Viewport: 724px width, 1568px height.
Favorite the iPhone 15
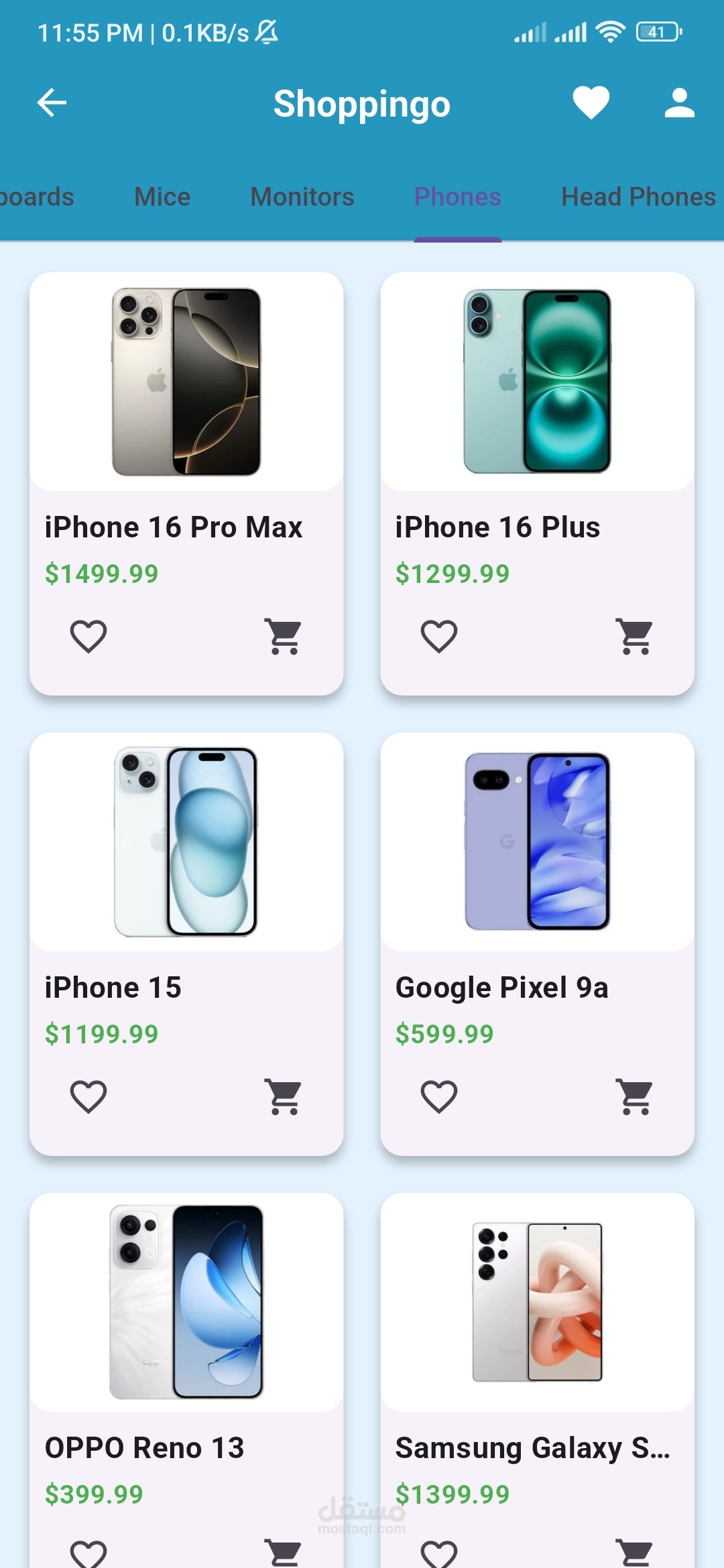tap(88, 1096)
